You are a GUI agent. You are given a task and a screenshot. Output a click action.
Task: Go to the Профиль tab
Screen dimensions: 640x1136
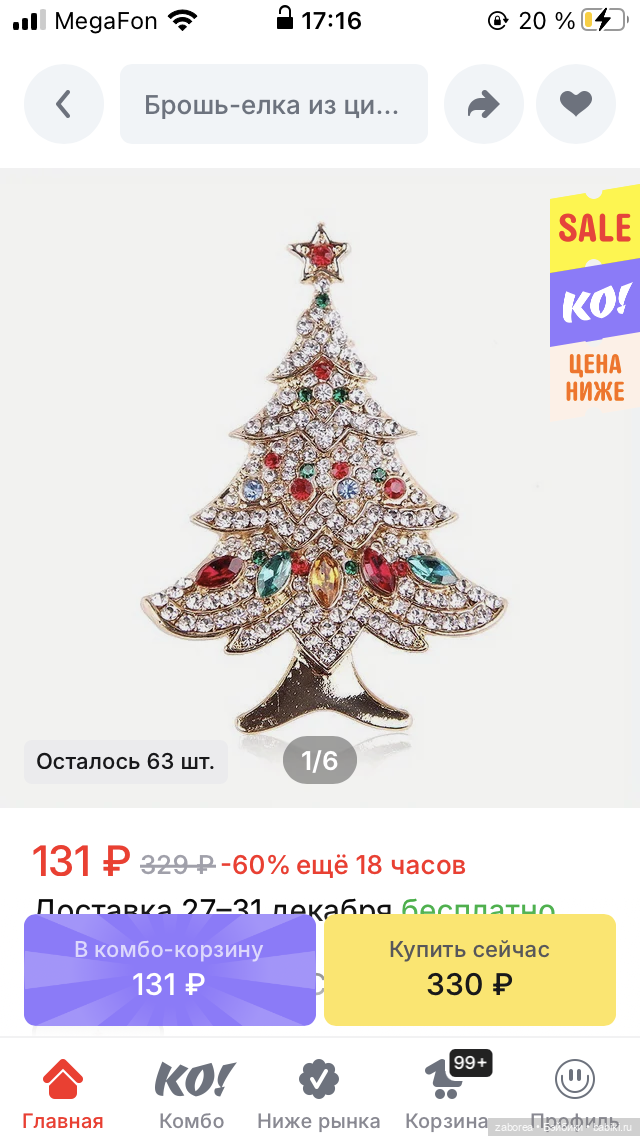pyautogui.click(x=575, y=1094)
